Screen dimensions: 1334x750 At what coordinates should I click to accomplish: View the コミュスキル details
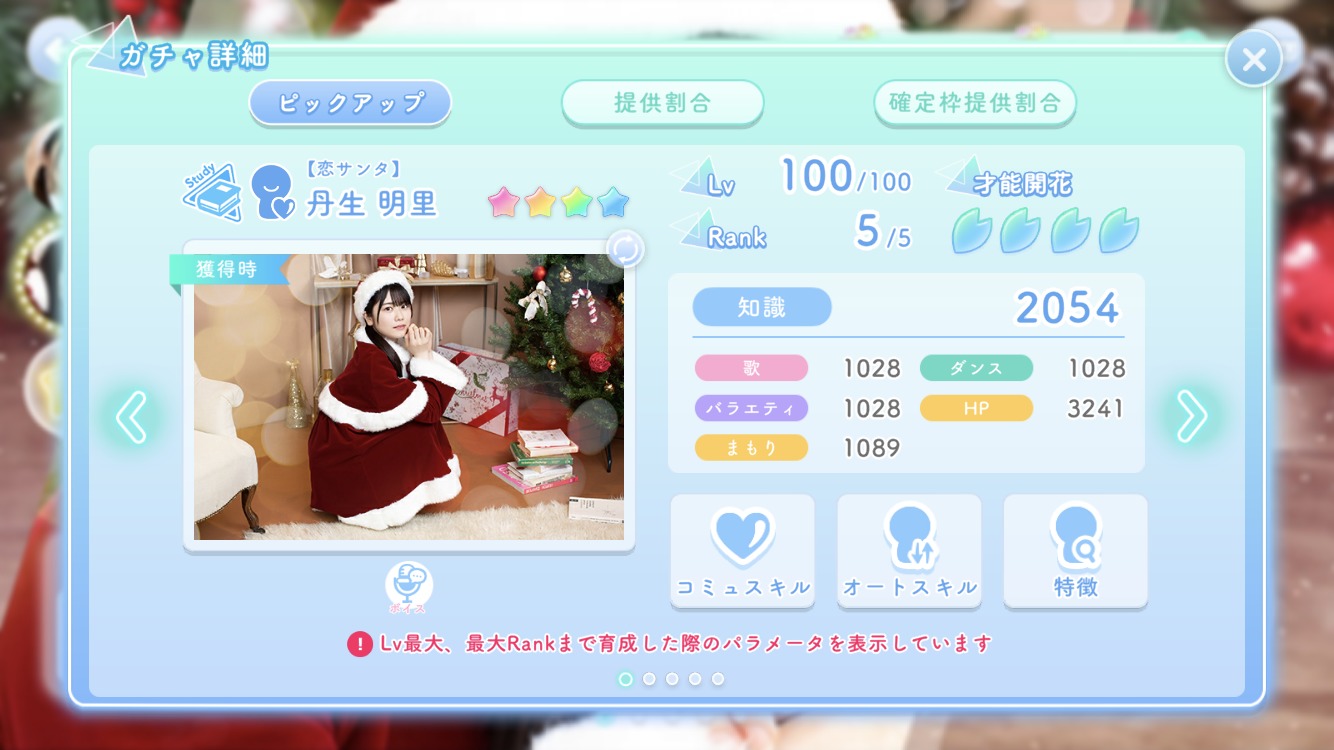(x=742, y=551)
